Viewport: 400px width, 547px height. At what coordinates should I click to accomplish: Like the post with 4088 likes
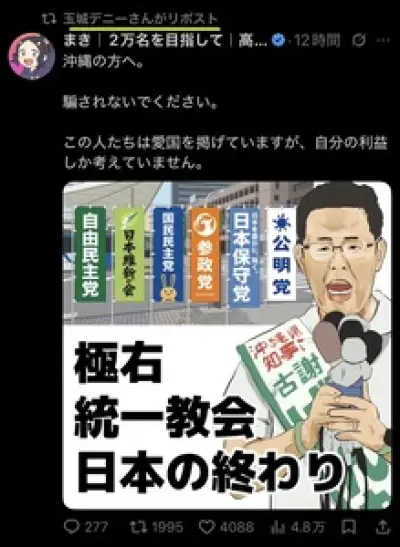pos(227,527)
